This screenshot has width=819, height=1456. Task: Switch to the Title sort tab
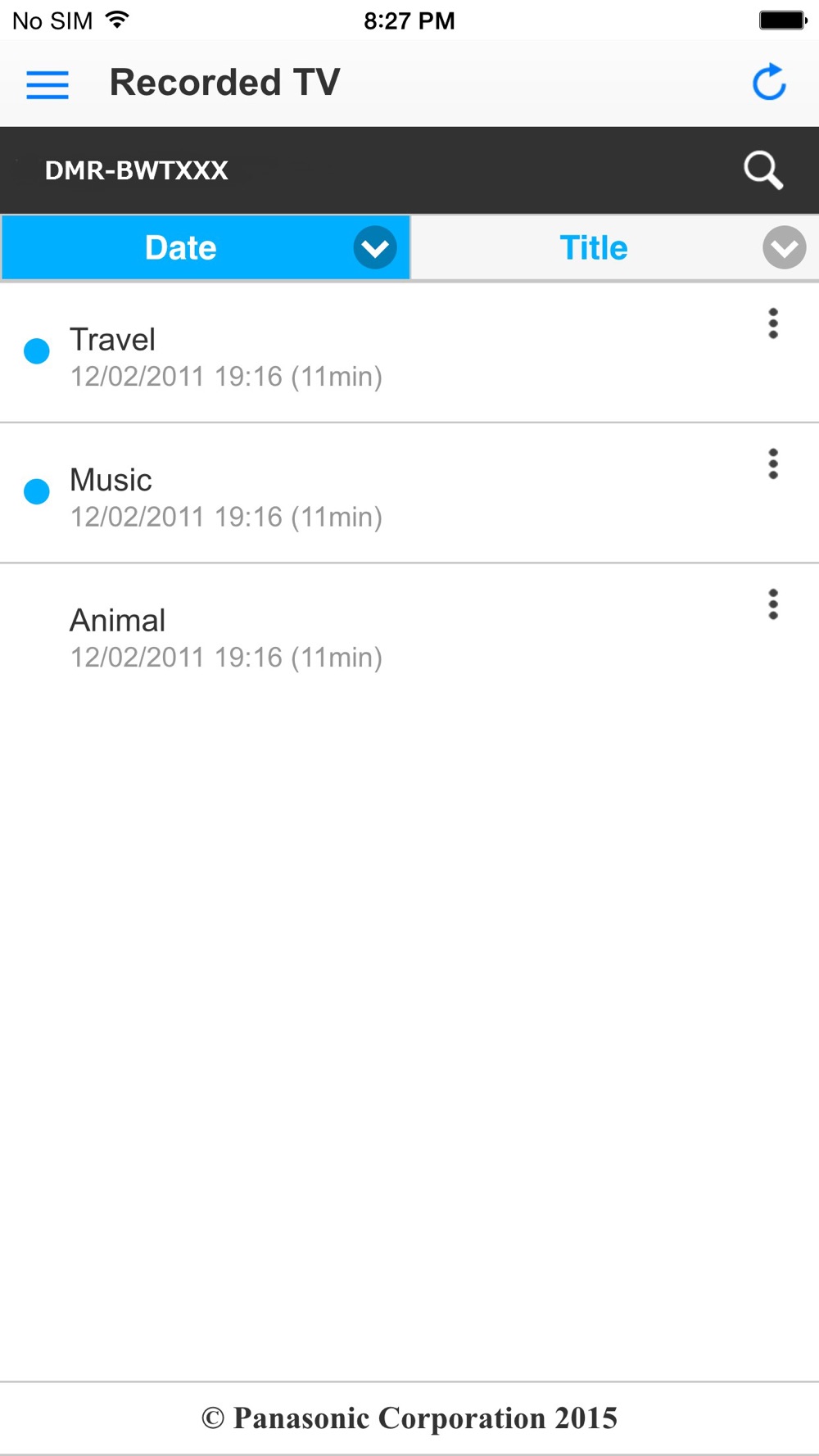pyautogui.click(x=593, y=248)
